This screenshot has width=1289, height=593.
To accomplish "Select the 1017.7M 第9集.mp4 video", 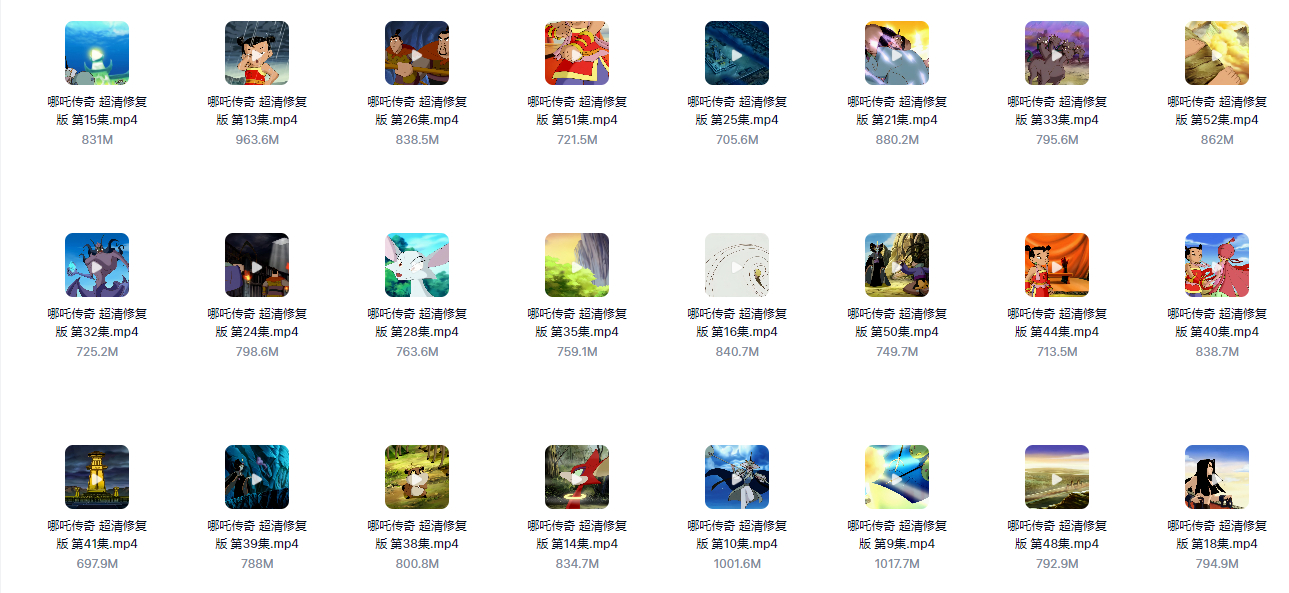I will (x=897, y=478).
